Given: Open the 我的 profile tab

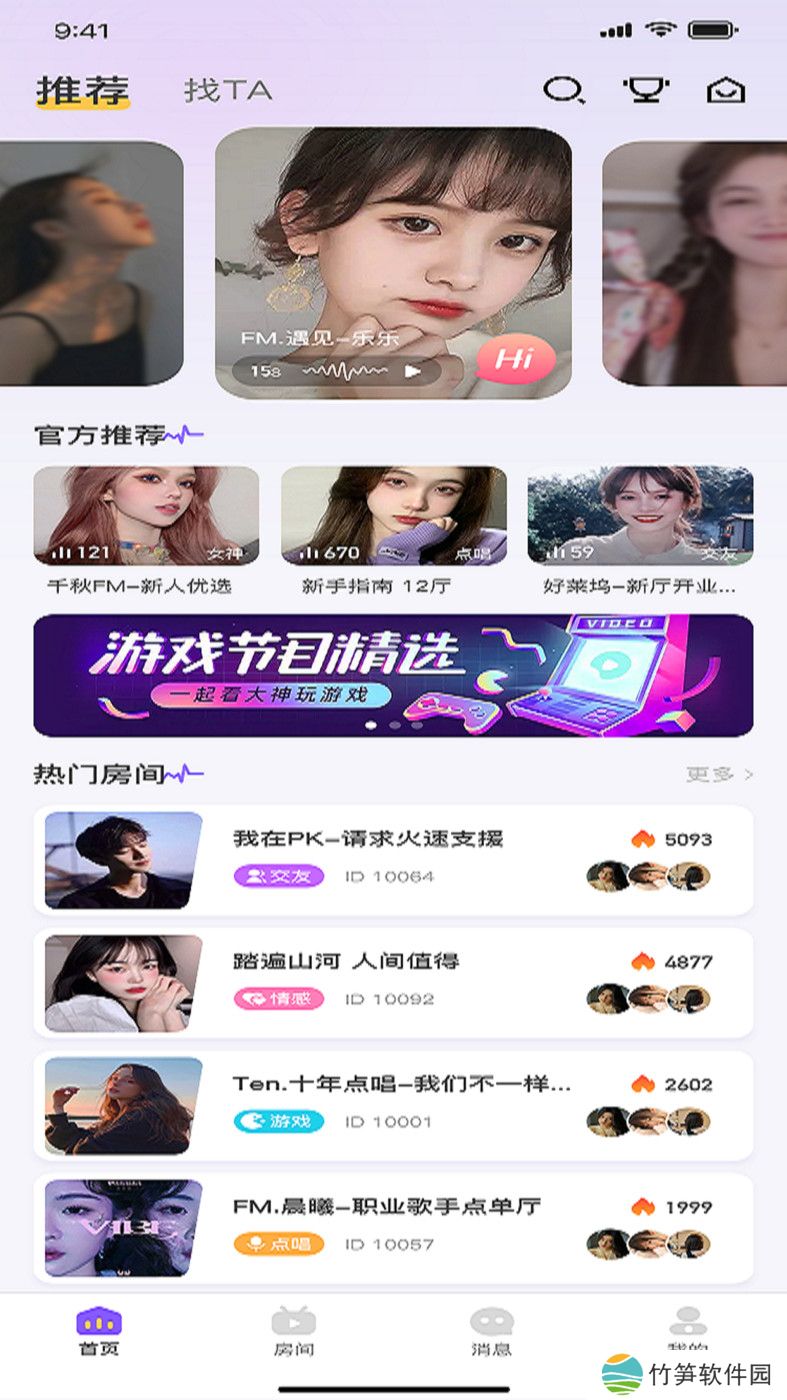Looking at the screenshot, I should 688,1328.
